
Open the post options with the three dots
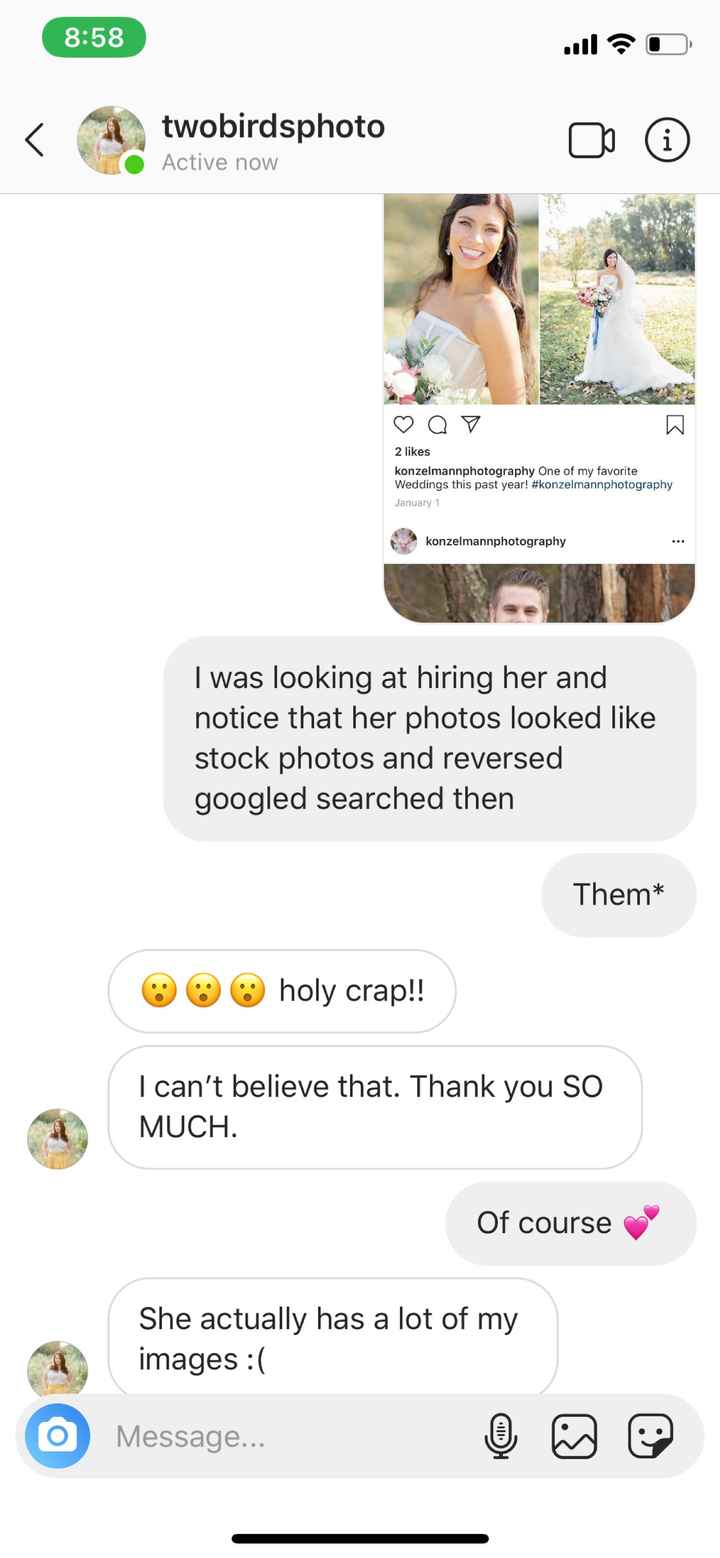point(678,541)
